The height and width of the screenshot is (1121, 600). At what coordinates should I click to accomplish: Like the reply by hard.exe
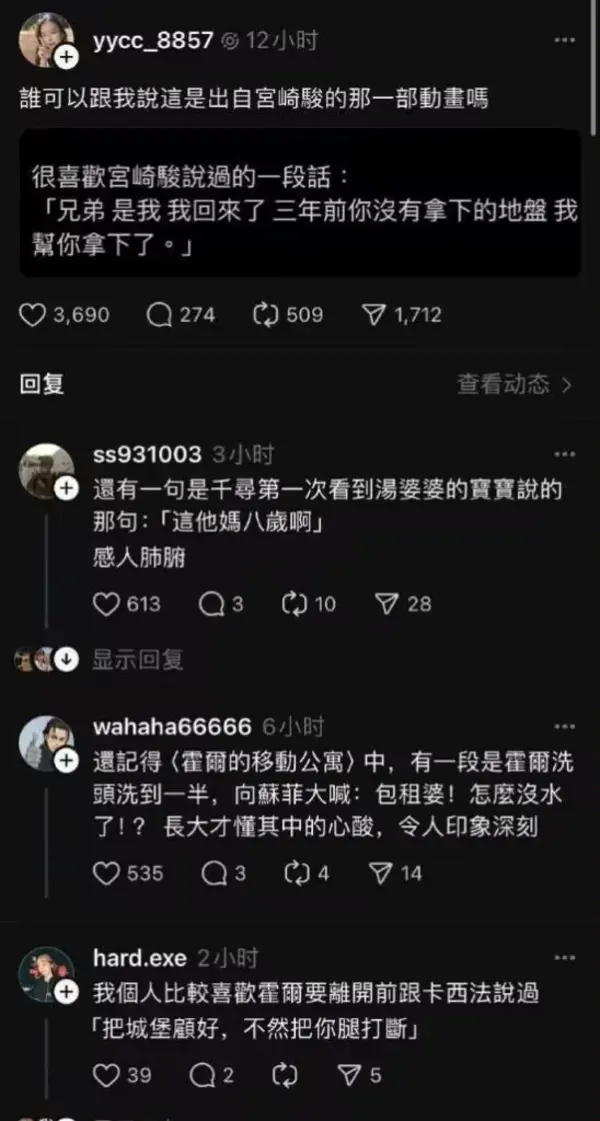[x=122, y=1075]
